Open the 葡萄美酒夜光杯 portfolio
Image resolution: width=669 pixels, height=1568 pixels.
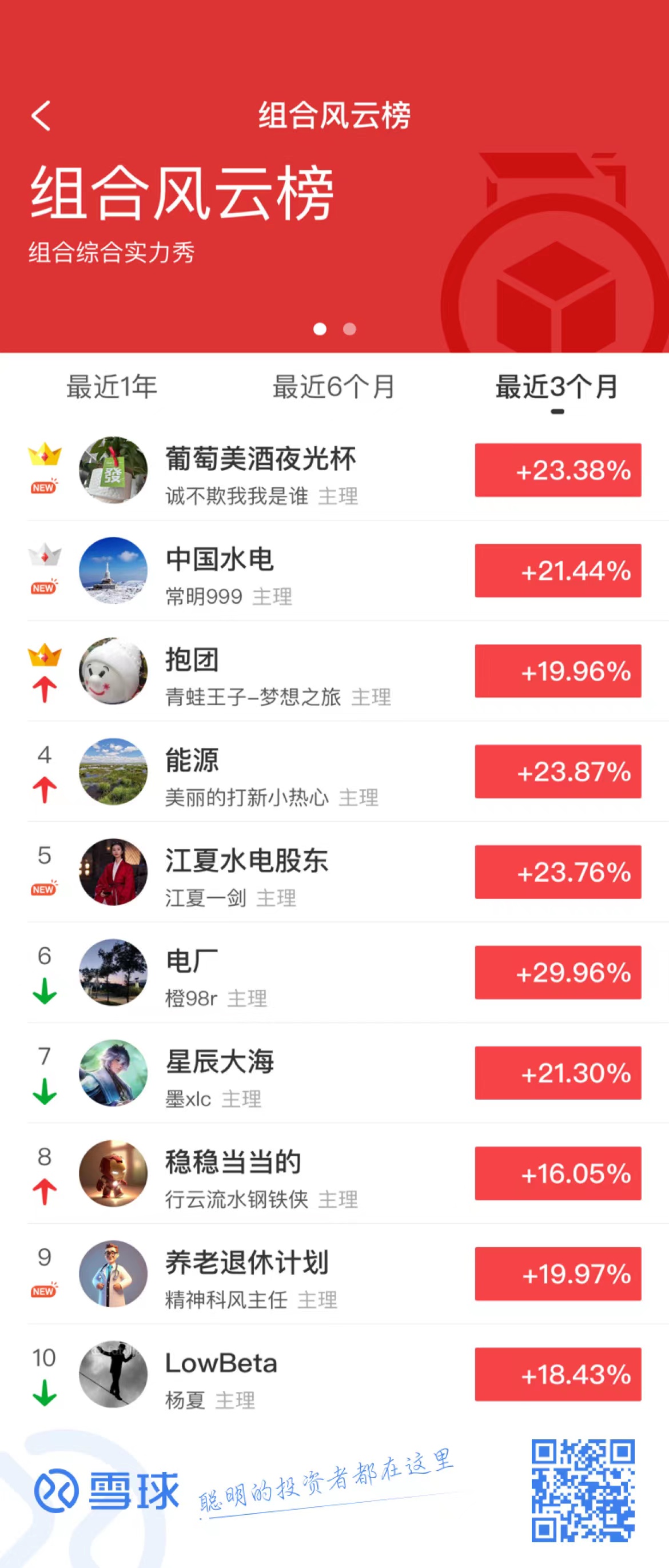tap(261, 459)
